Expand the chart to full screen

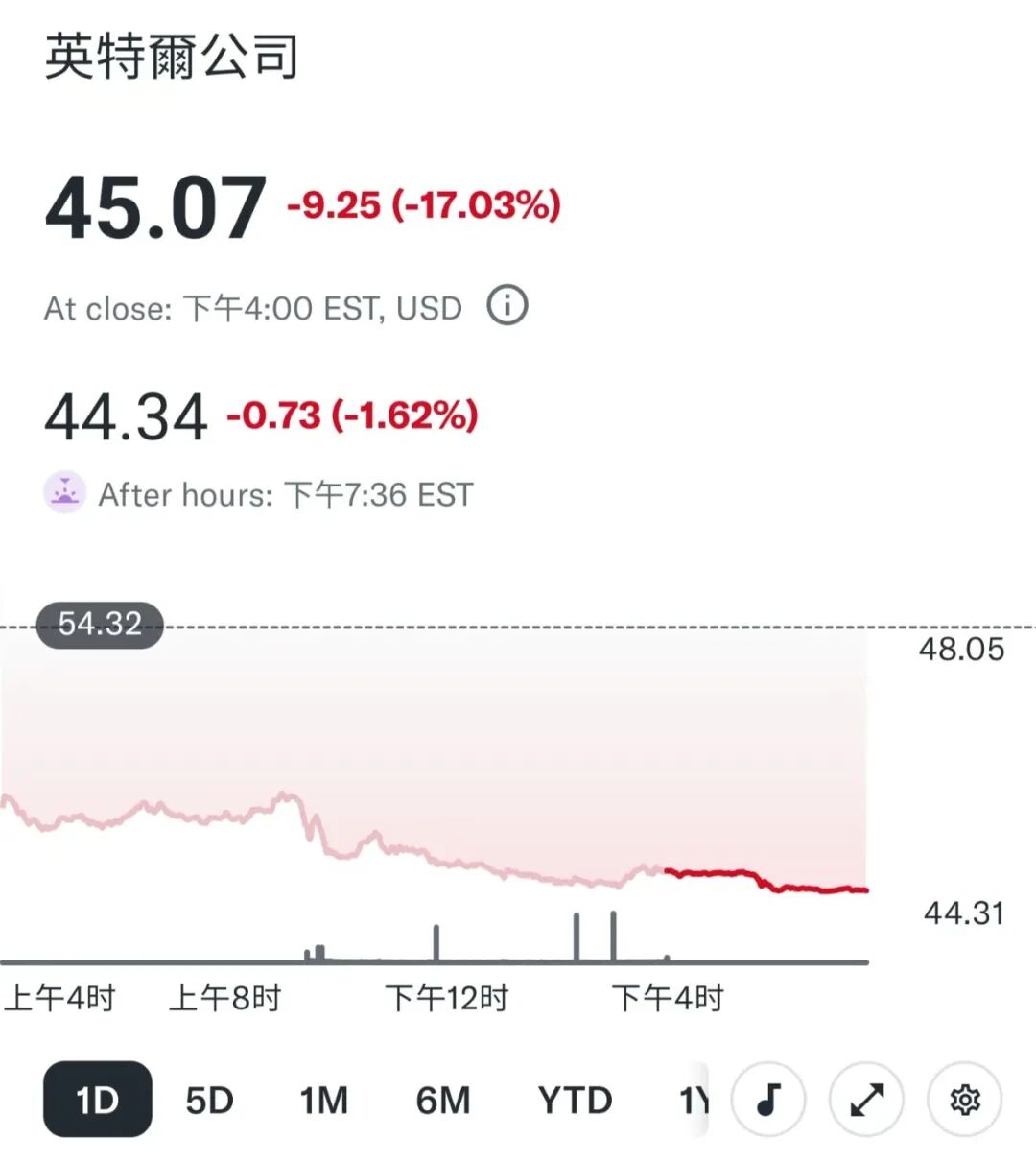pos(867,1100)
